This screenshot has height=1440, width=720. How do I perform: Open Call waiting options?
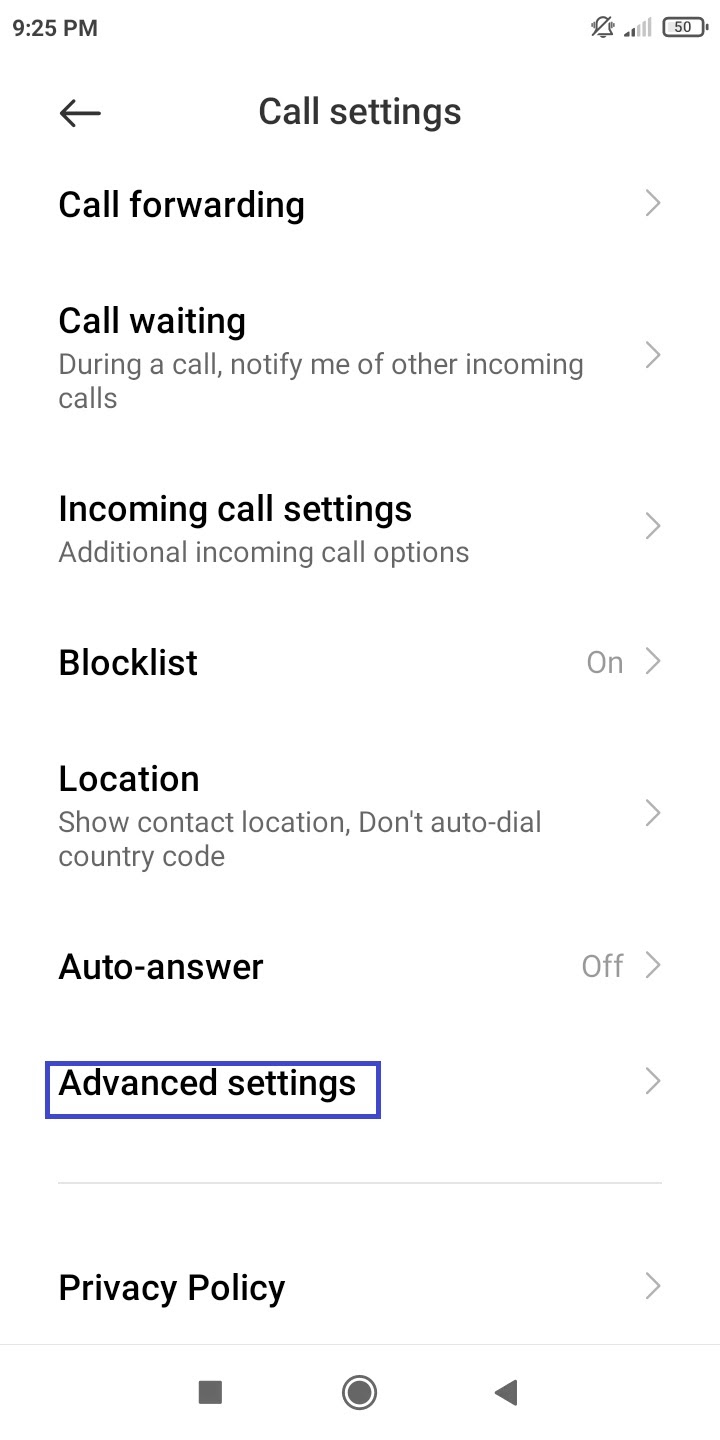click(x=360, y=356)
